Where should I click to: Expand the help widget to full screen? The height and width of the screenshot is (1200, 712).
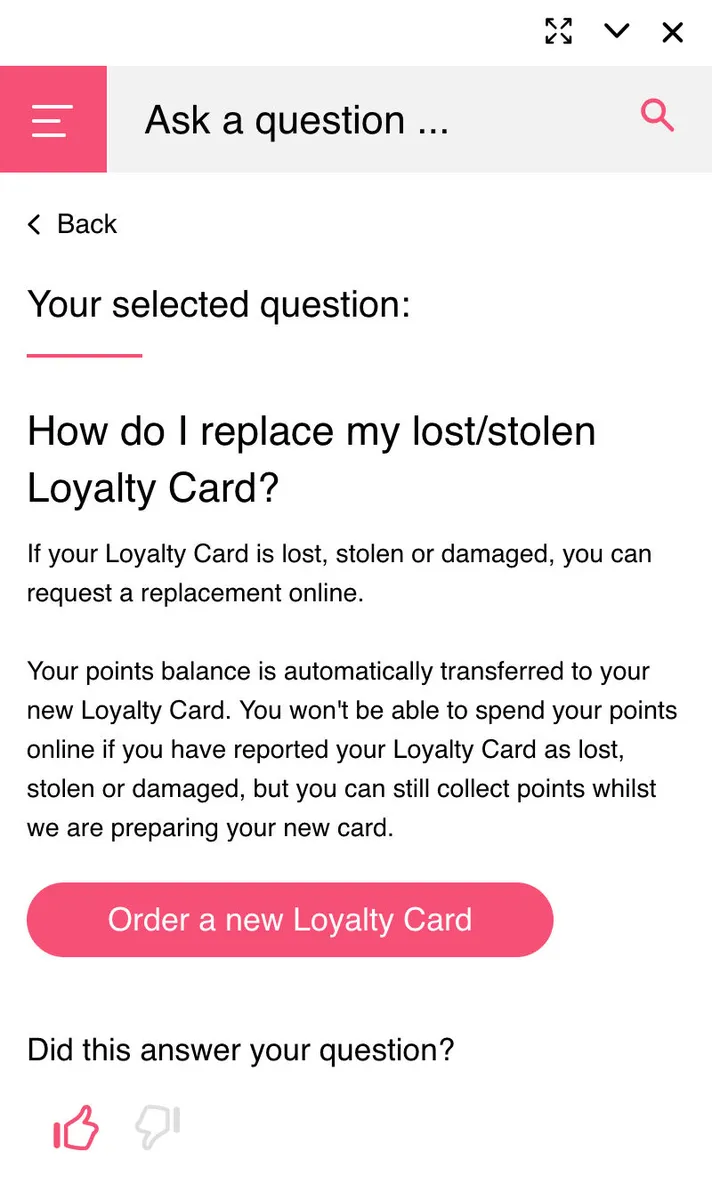click(559, 31)
